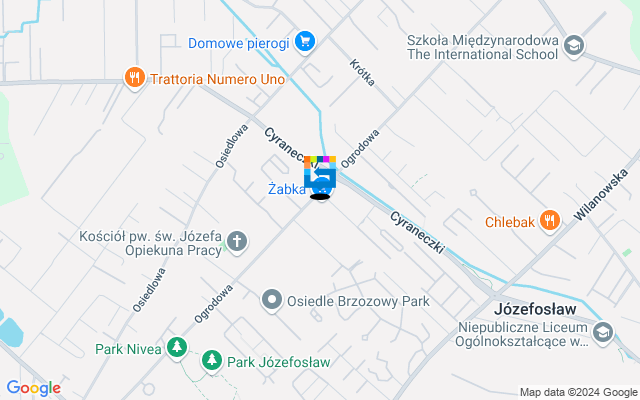Tap the Niepubliczne Liceum Ogólnokształcące marker

[603, 331]
